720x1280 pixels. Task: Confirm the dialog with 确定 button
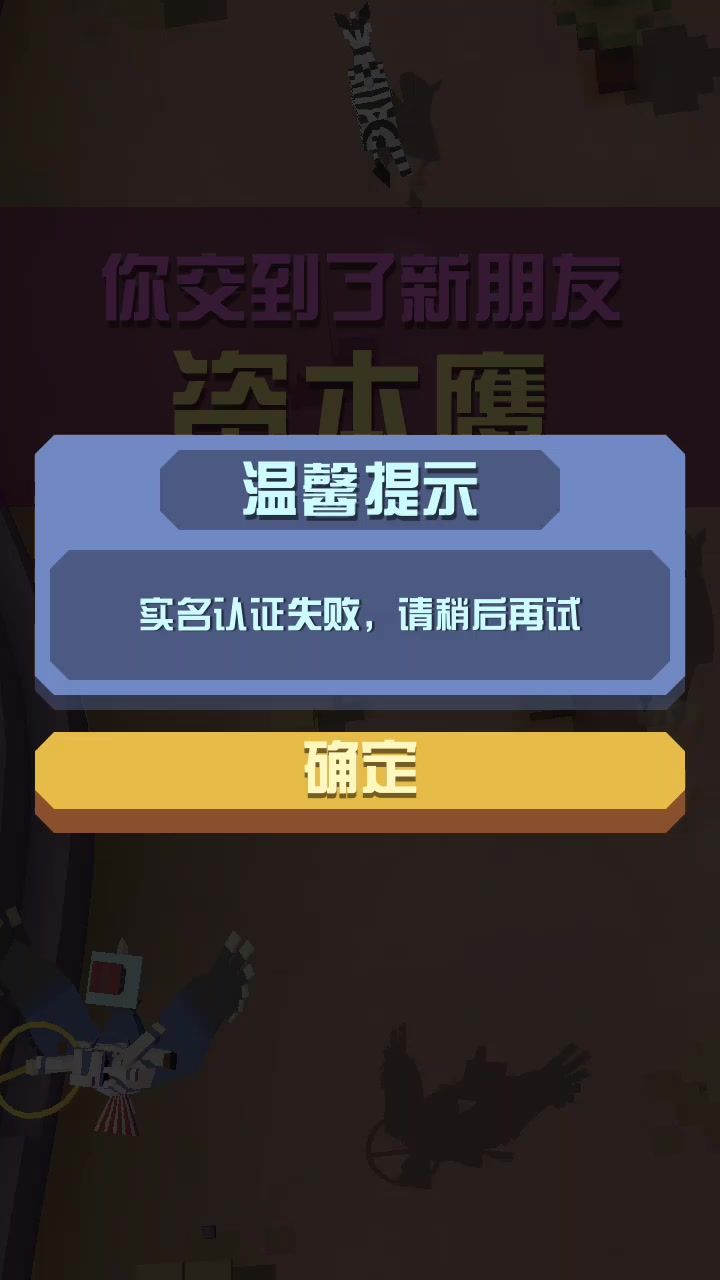coord(360,770)
